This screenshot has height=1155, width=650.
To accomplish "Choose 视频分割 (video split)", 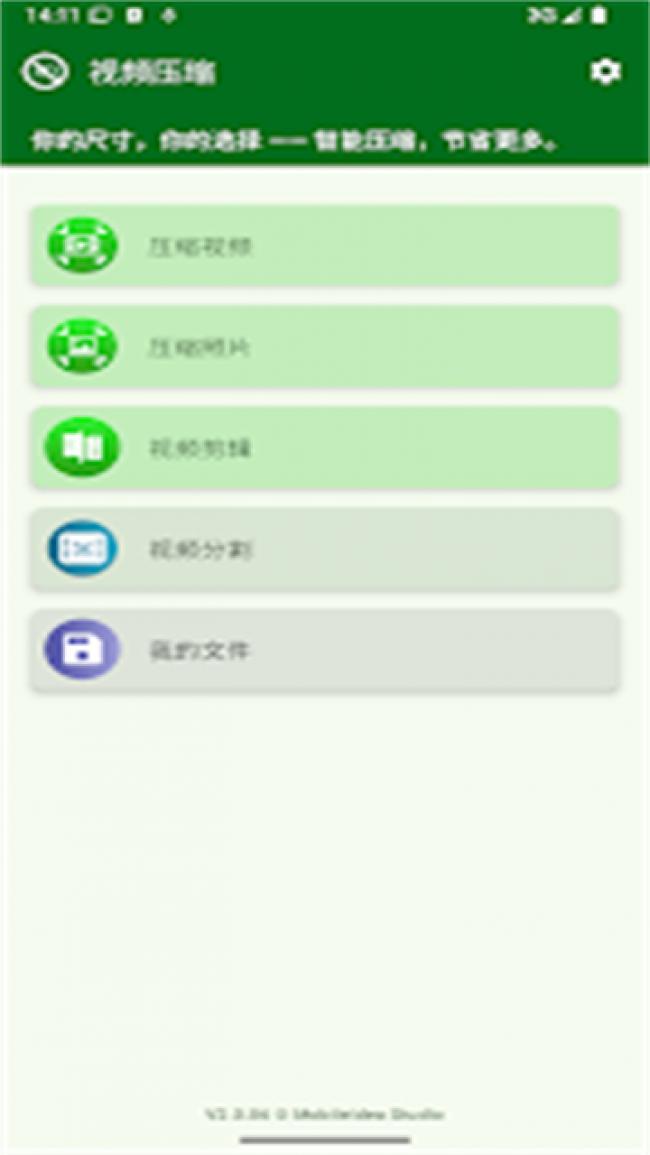I will point(325,549).
